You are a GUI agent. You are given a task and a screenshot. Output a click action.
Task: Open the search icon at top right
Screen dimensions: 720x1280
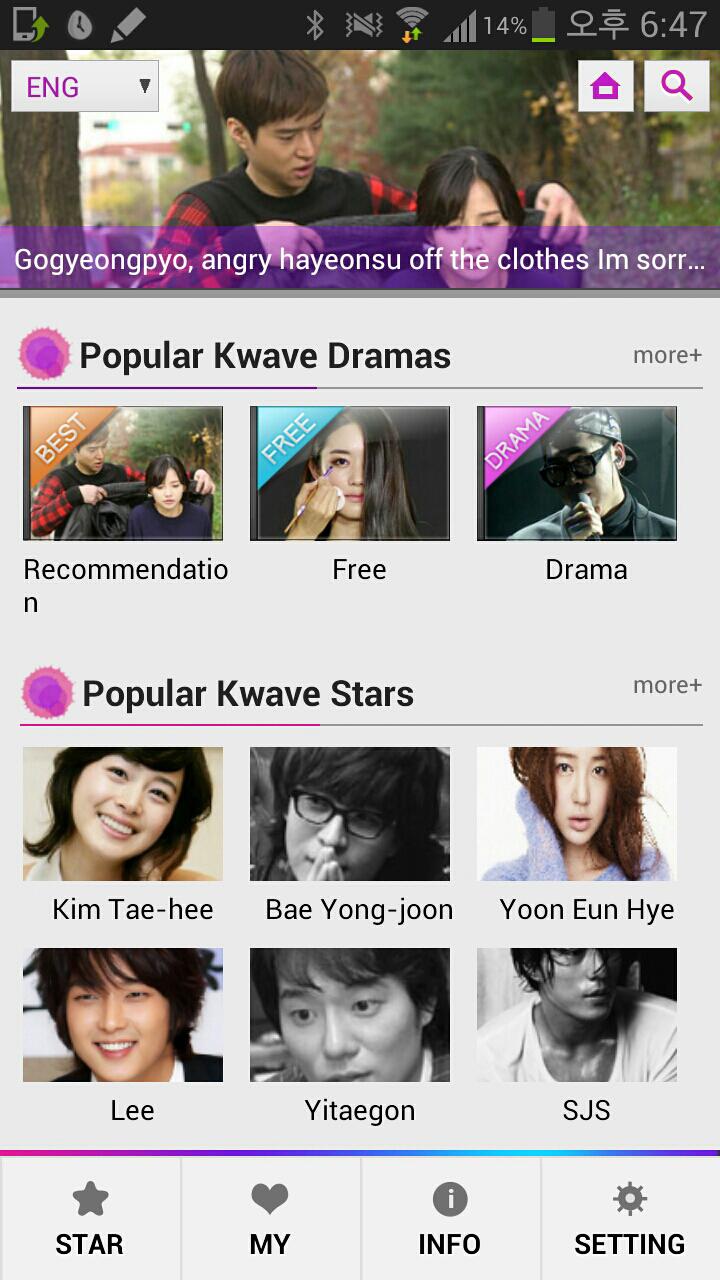(676, 86)
